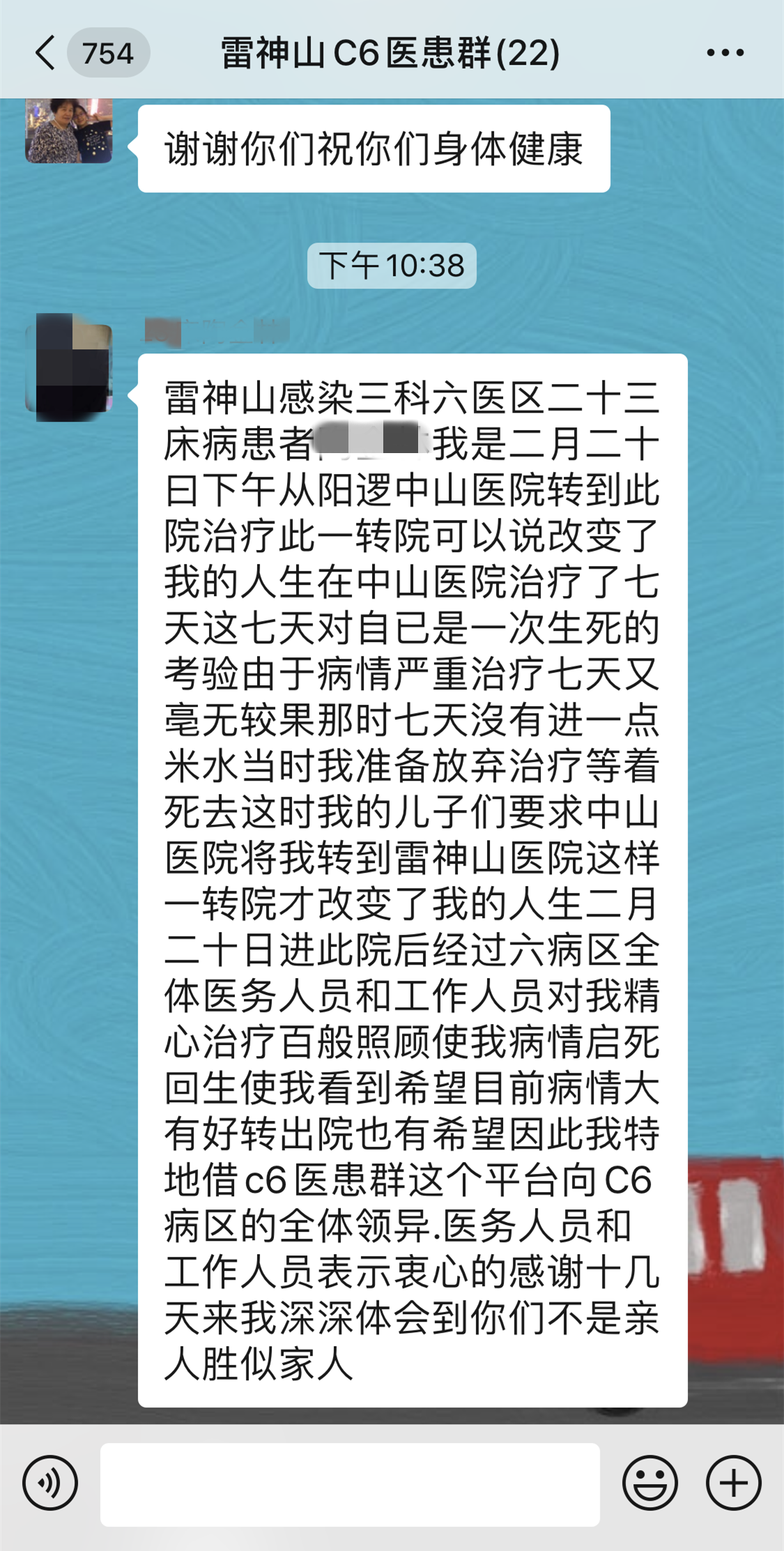Open the profile of the thank-you message sender
Viewport: 784px width, 1551px height.
pos(68,130)
